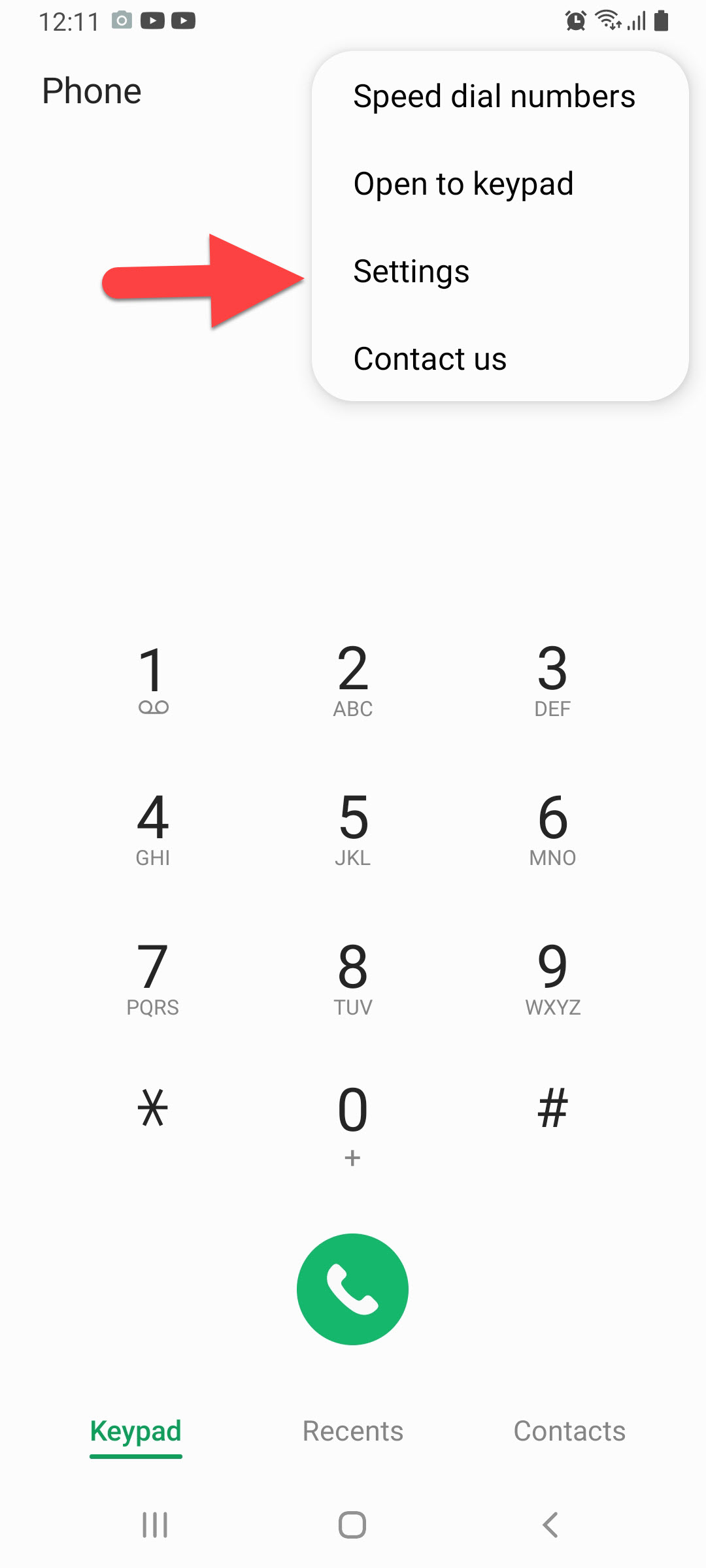Enter digit 0 on keypad
The width and height of the screenshot is (706, 1568).
point(353,1120)
